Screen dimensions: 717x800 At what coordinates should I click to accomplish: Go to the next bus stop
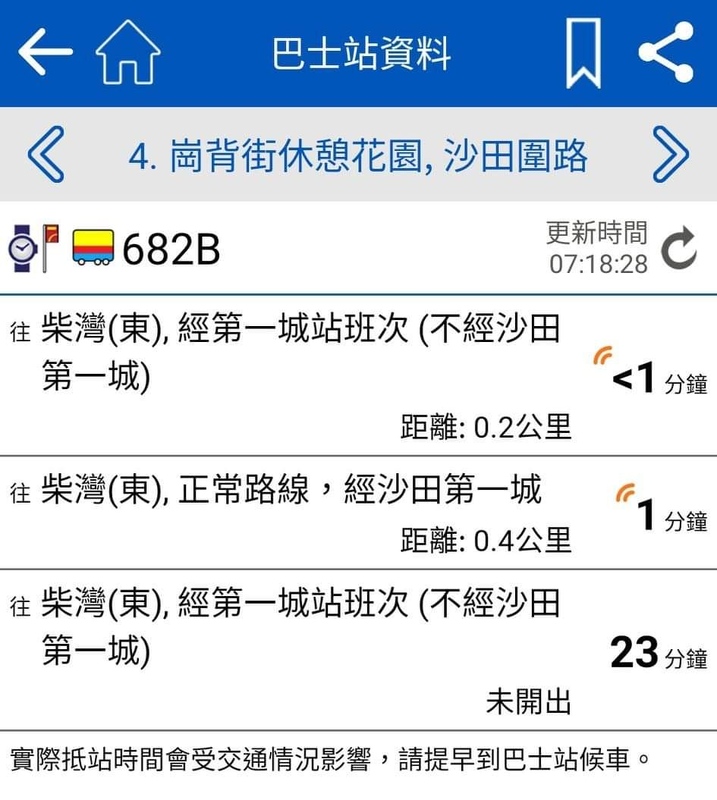pos(671,155)
